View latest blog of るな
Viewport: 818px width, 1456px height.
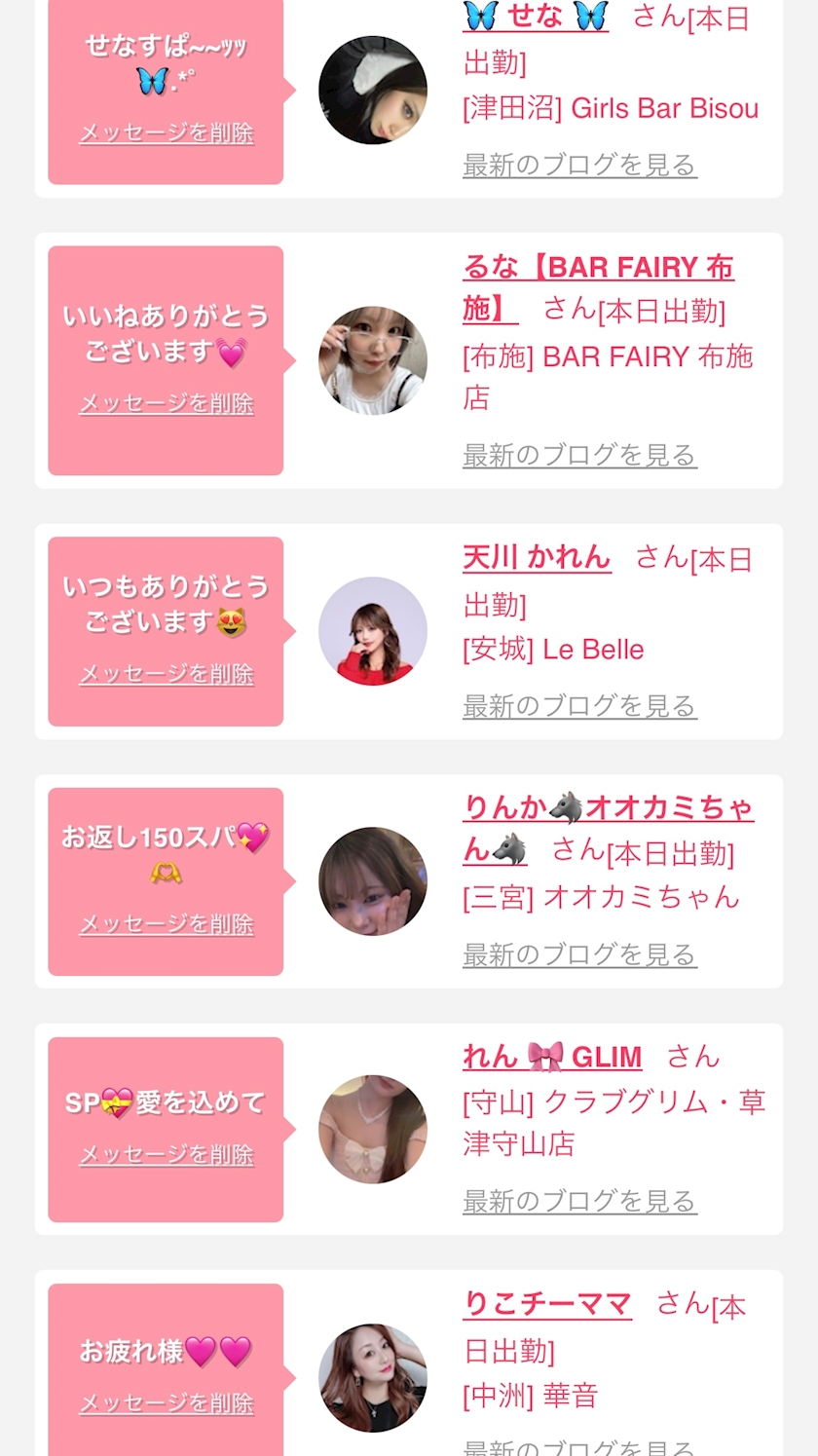[x=579, y=455]
